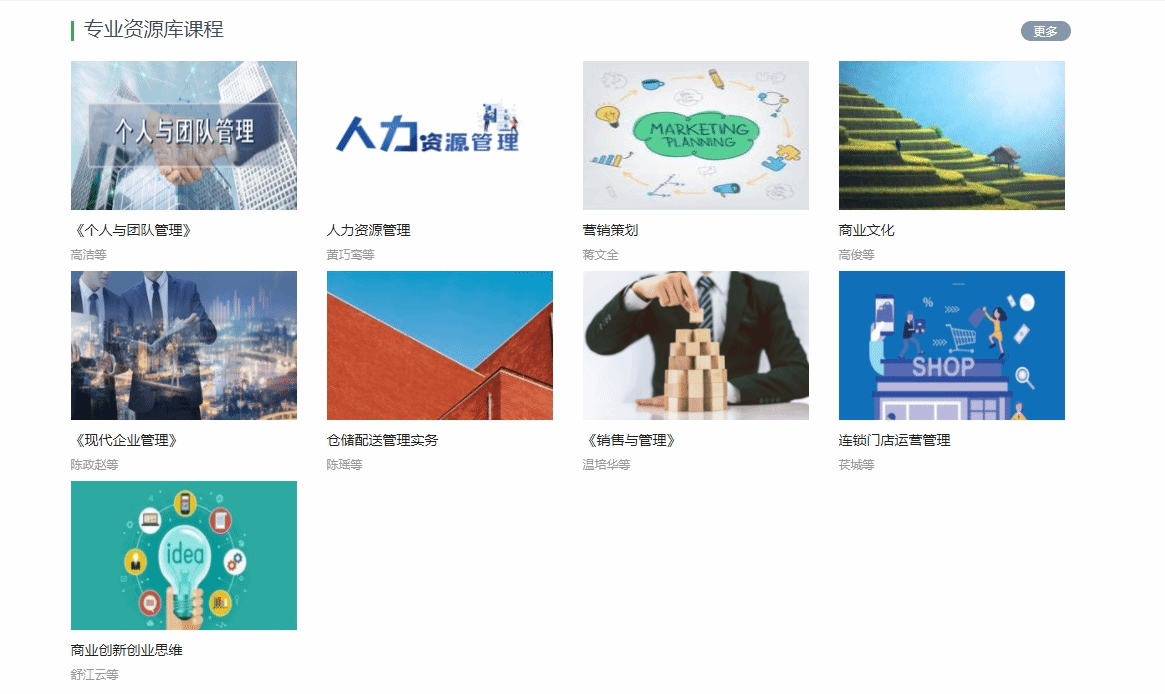This screenshot has height=694, width=1165.
Task: View the 《销售与管理》 course
Action: click(x=695, y=345)
